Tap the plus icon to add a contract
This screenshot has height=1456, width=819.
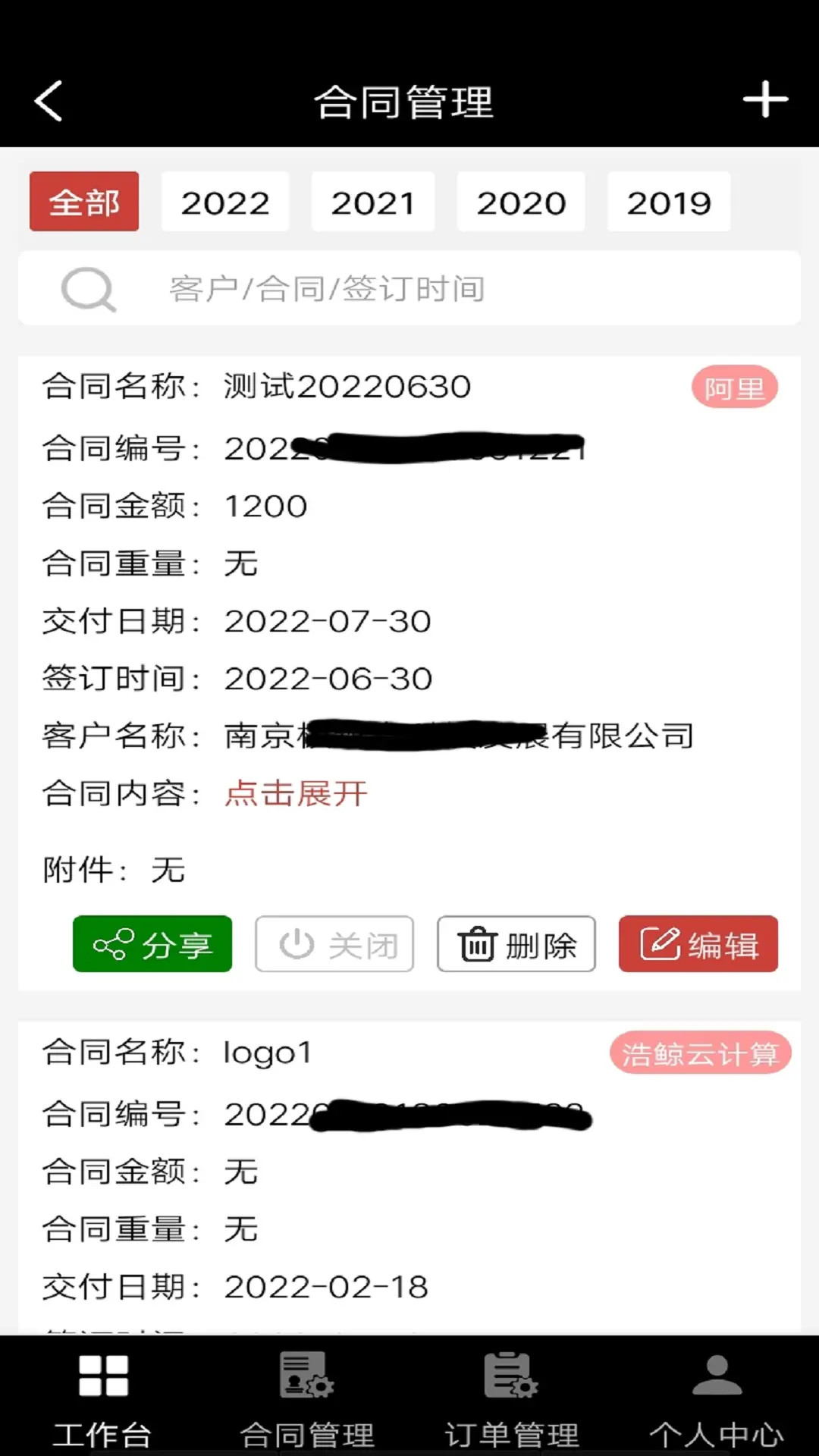pyautogui.click(x=766, y=99)
